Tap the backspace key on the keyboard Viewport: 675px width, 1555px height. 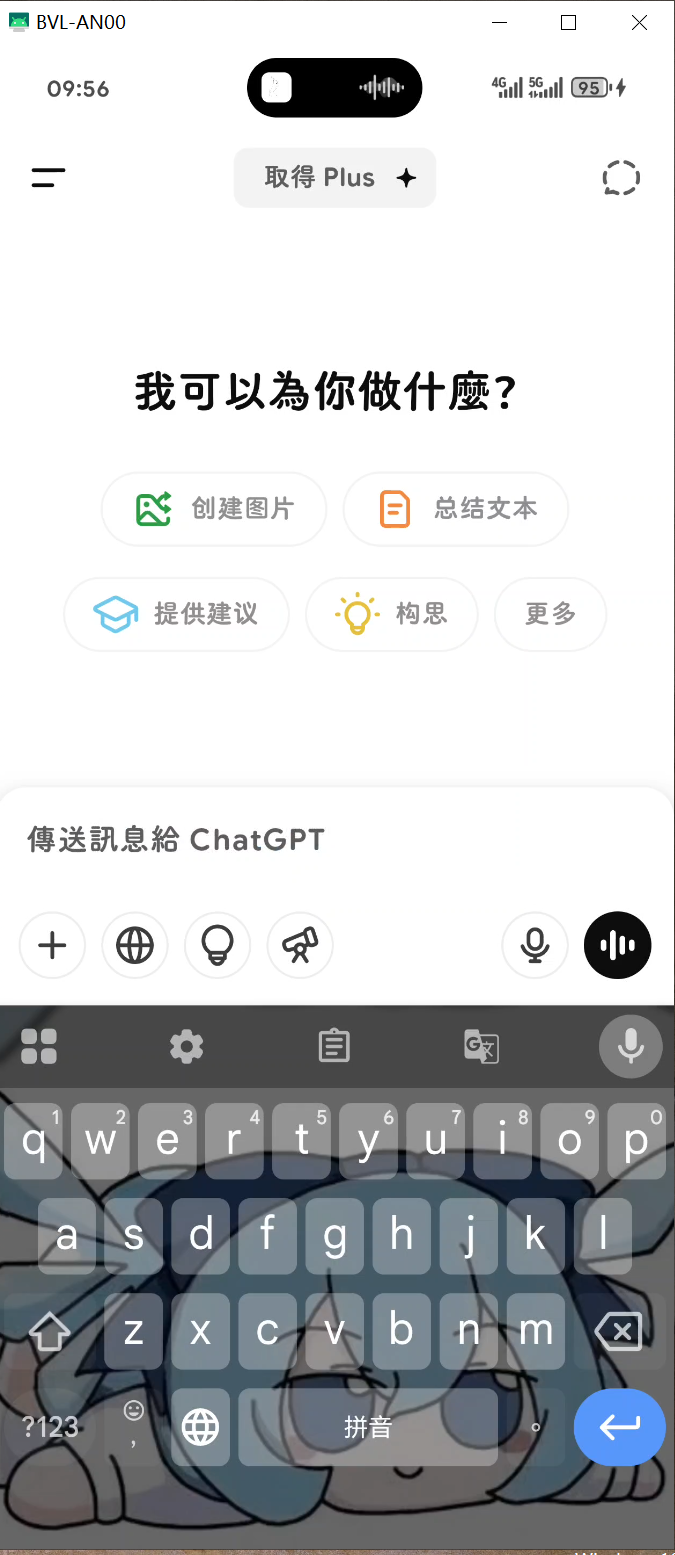(618, 1331)
